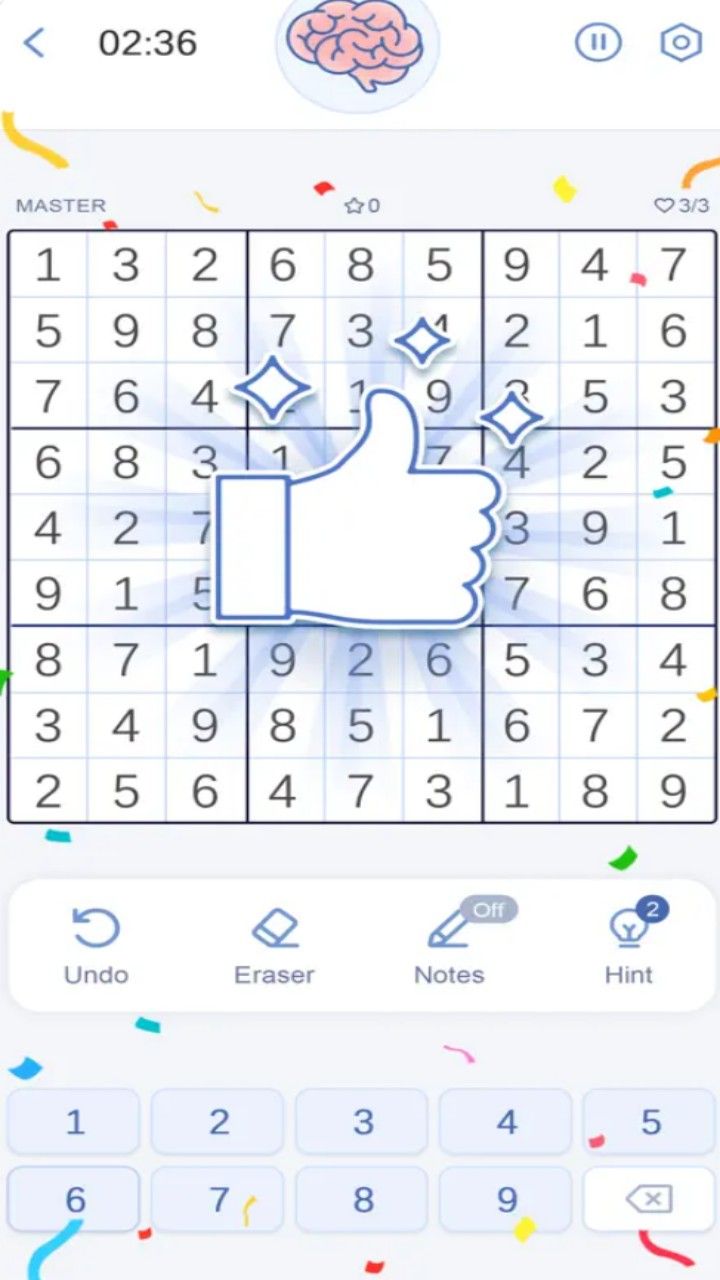Screen dimensions: 720x1280
Task: Go back using the top-left arrow
Action: tap(35, 43)
